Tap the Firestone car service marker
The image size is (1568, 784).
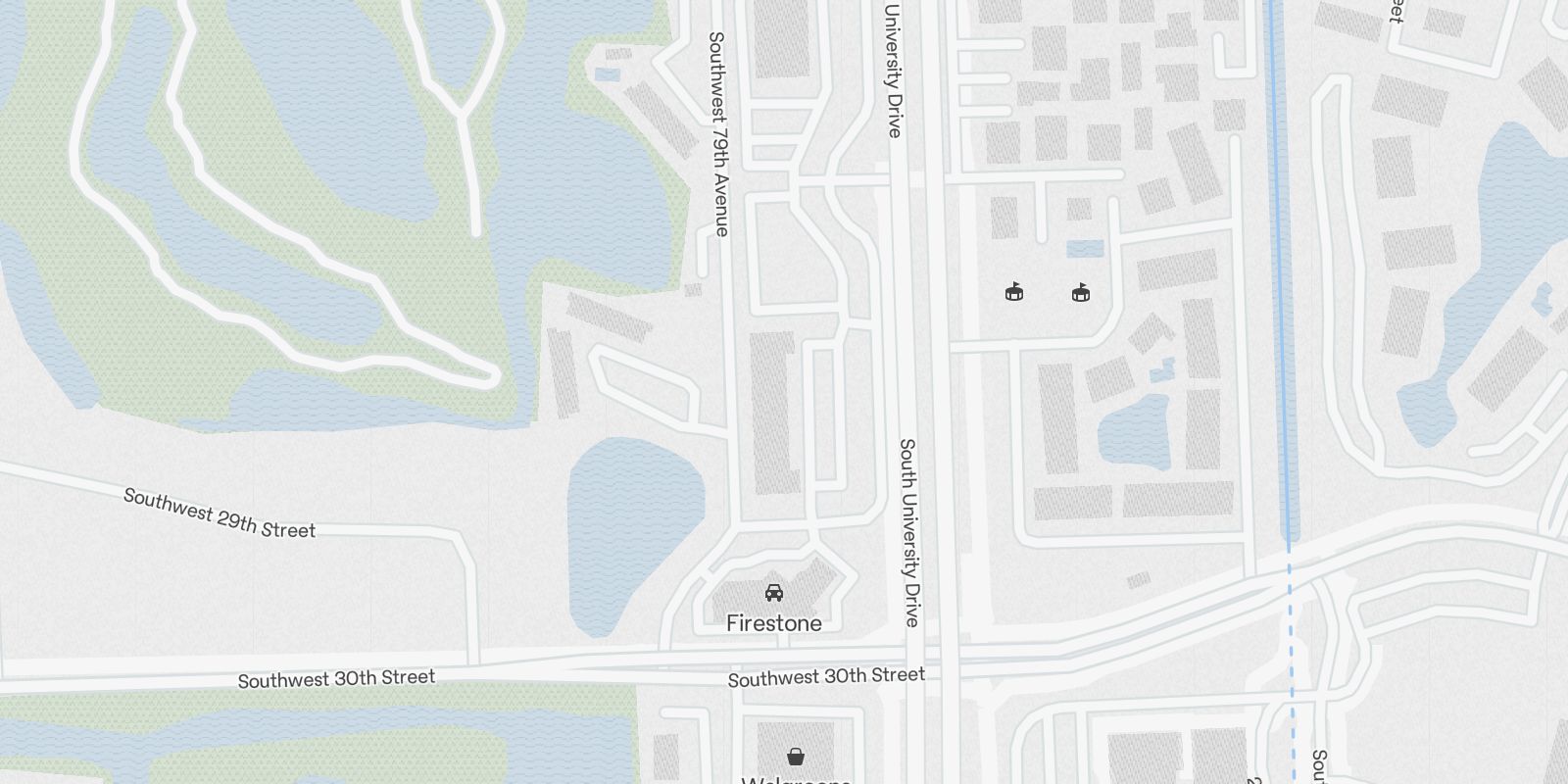click(773, 593)
